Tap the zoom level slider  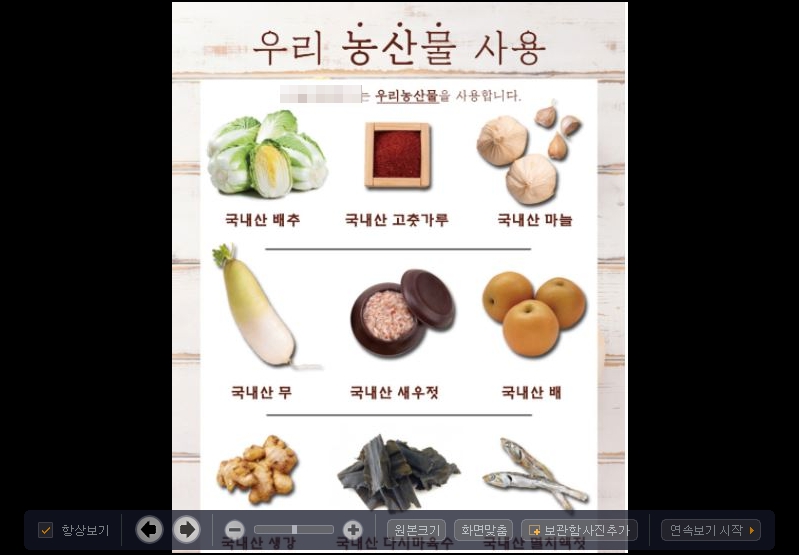pos(293,530)
